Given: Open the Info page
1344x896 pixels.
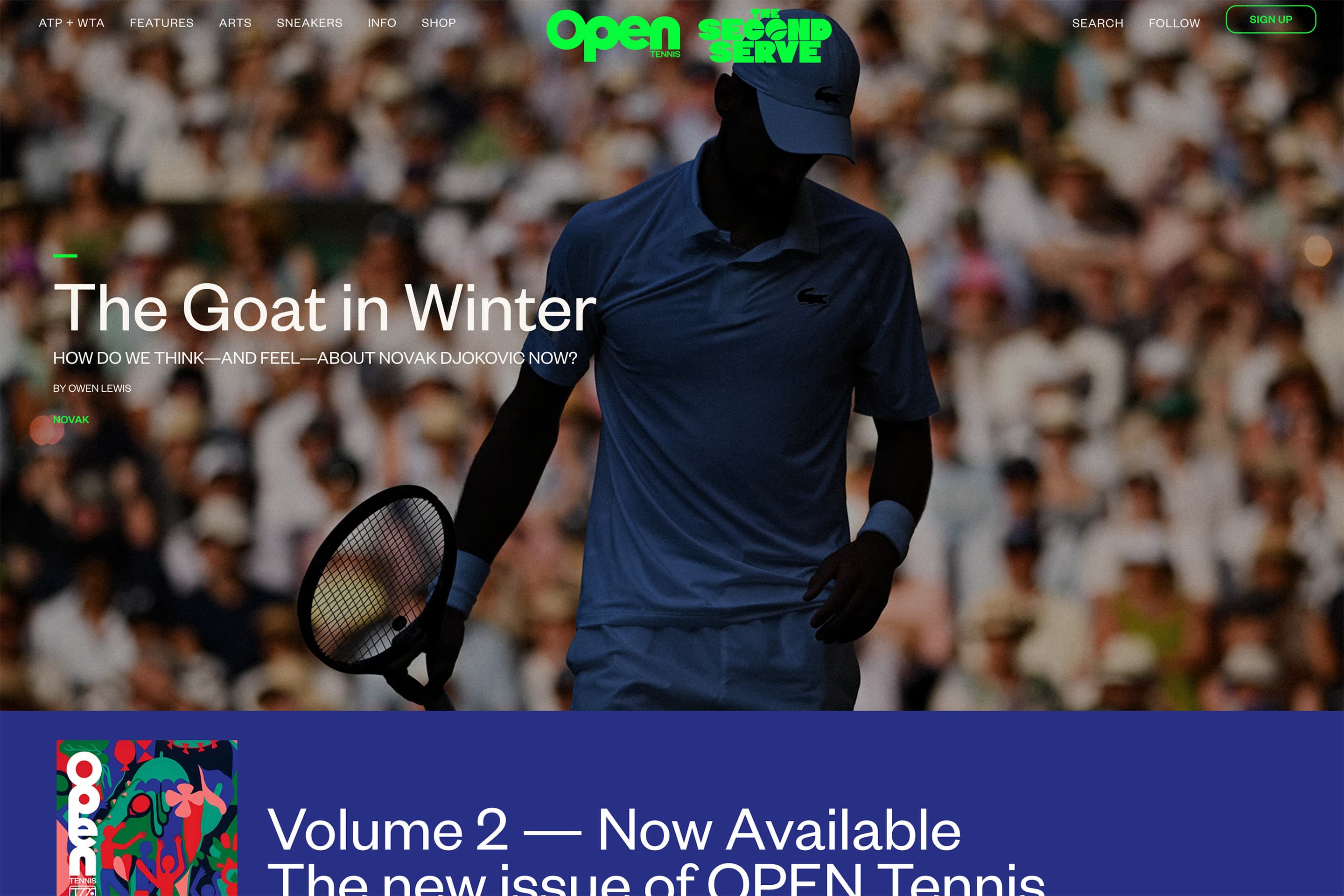Looking at the screenshot, I should 381,23.
